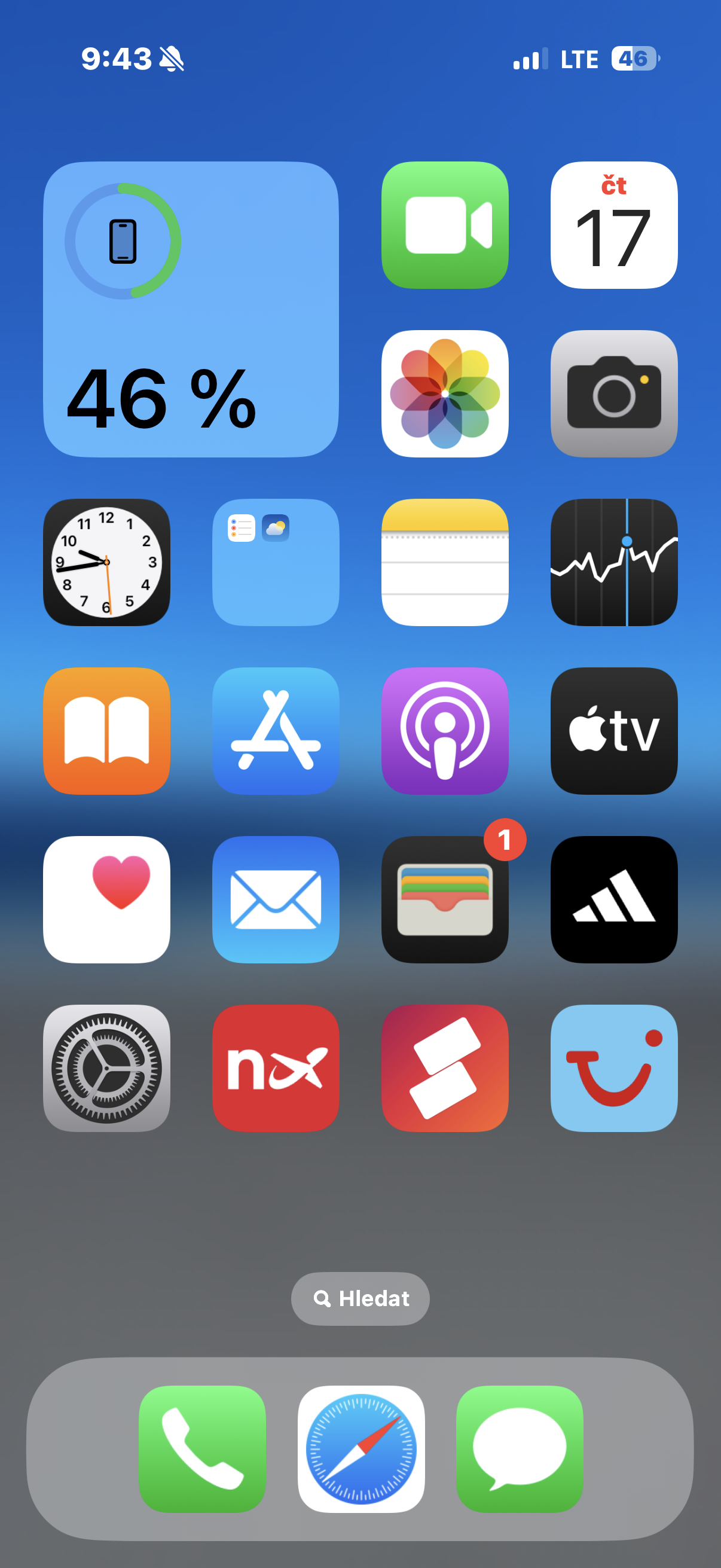Open Wallet with one notification
This screenshot has height=1568, width=721.
[445, 899]
